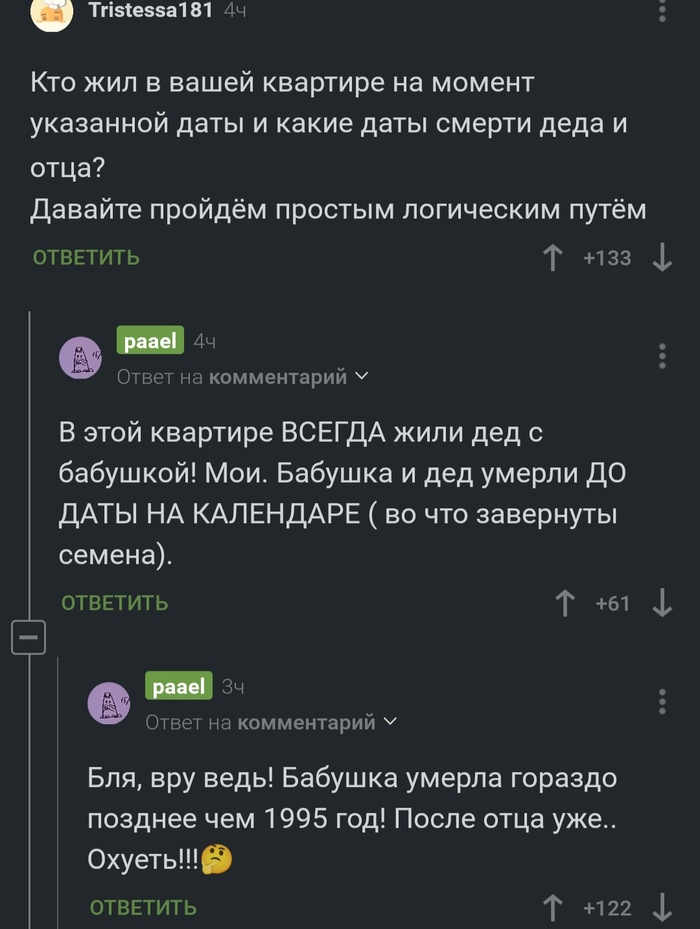The width and height of the screenshot is (700, 929).
Task: Collapse the comment thread with minus box
Action: [x=29, y=636]
